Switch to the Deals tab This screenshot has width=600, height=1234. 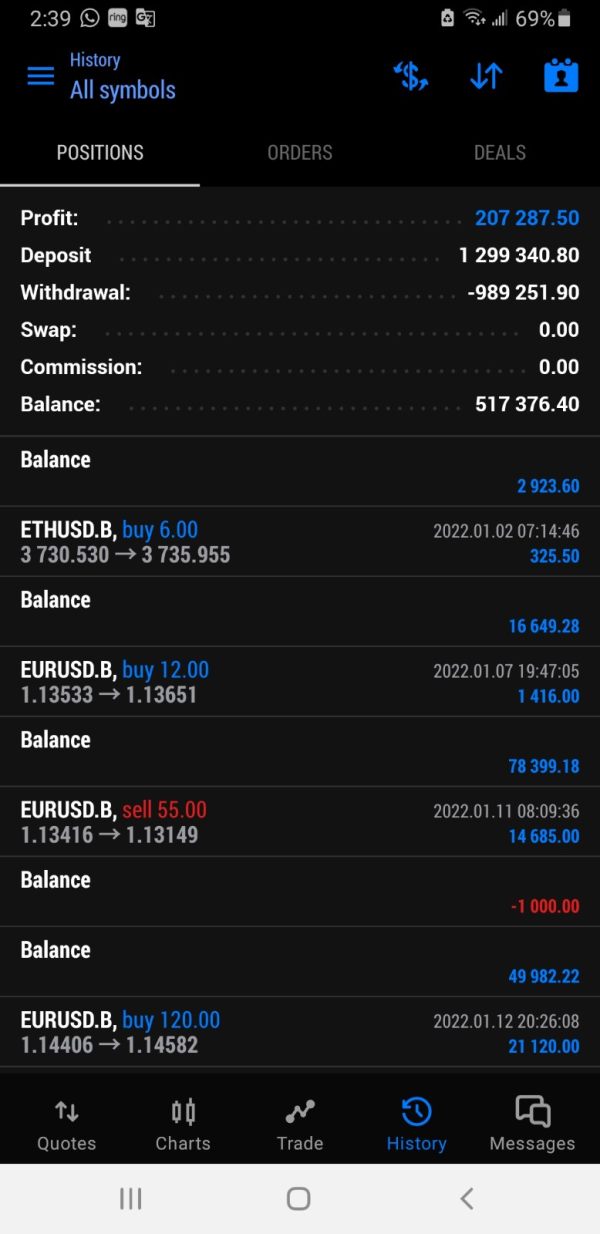tap(500, 153)
